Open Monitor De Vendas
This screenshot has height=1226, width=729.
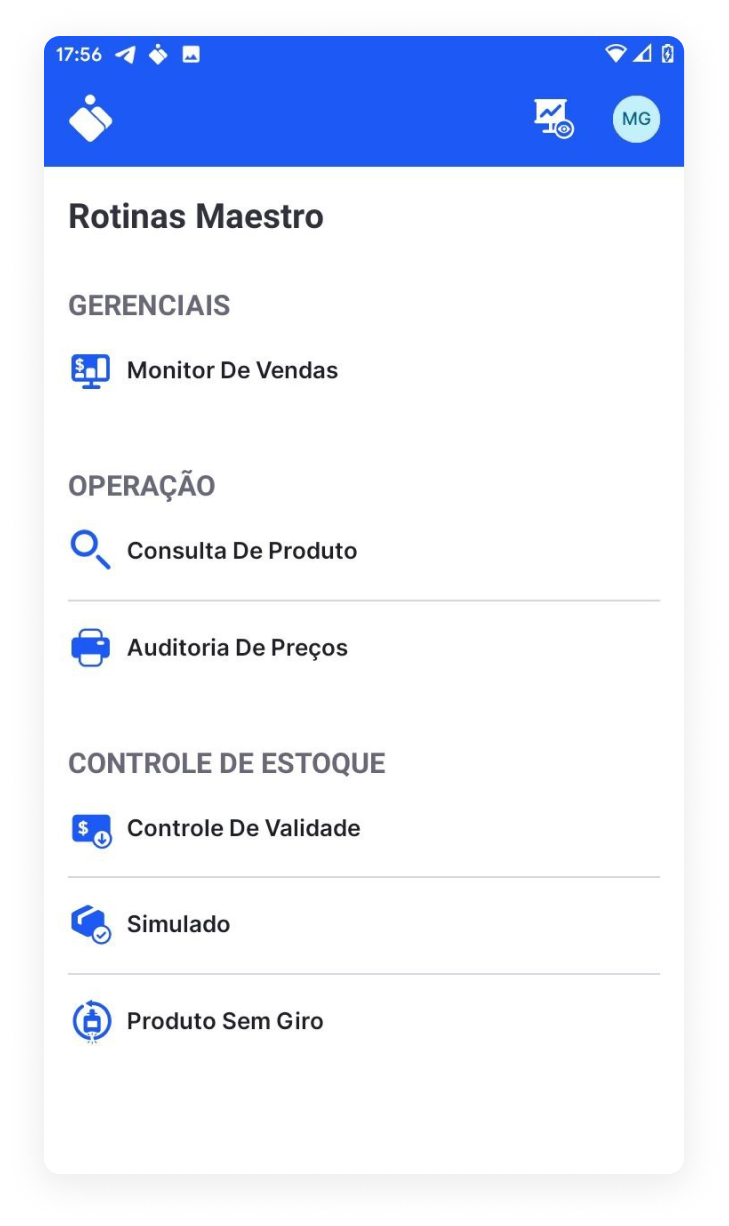pyautogui.click(x=232, y=371)
